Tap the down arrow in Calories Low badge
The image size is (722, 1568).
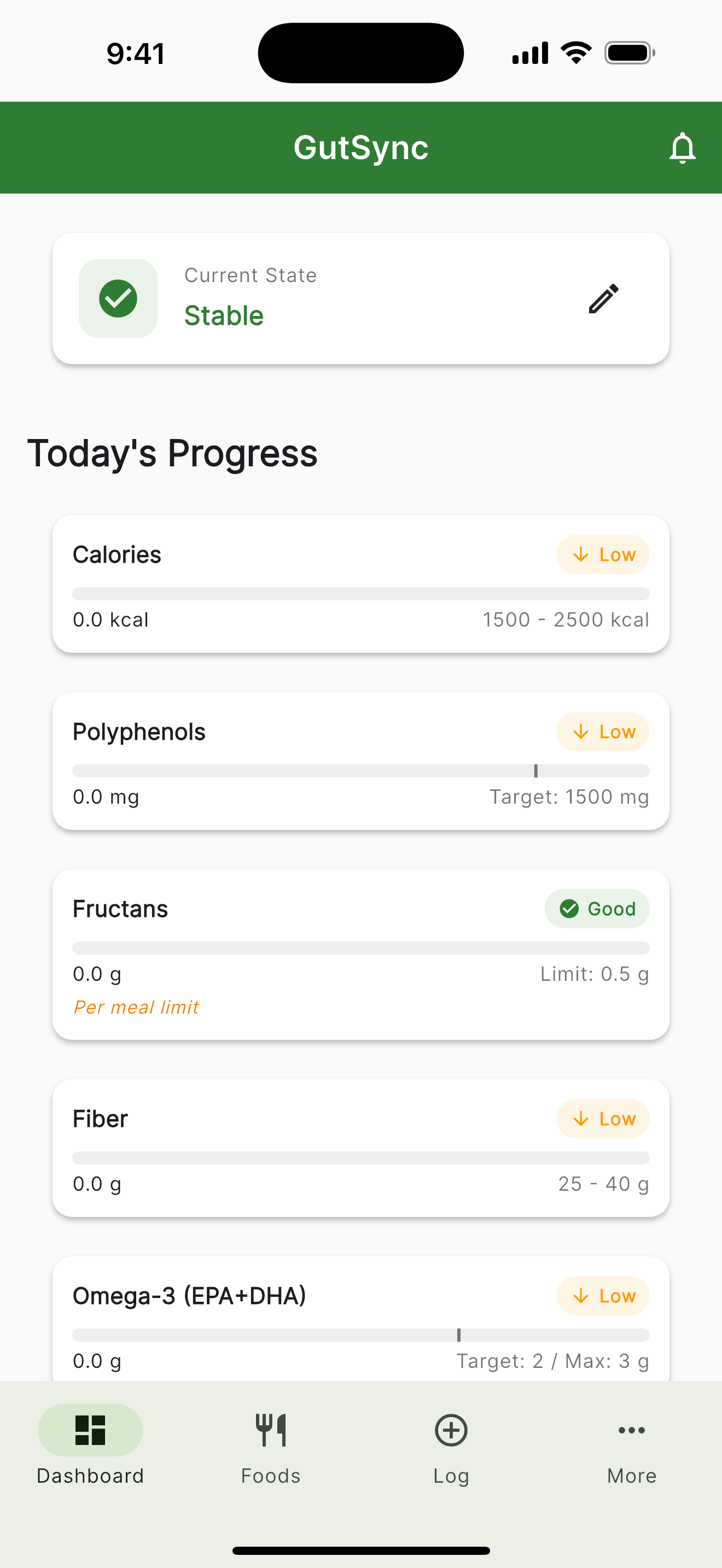tap(581, 554)
